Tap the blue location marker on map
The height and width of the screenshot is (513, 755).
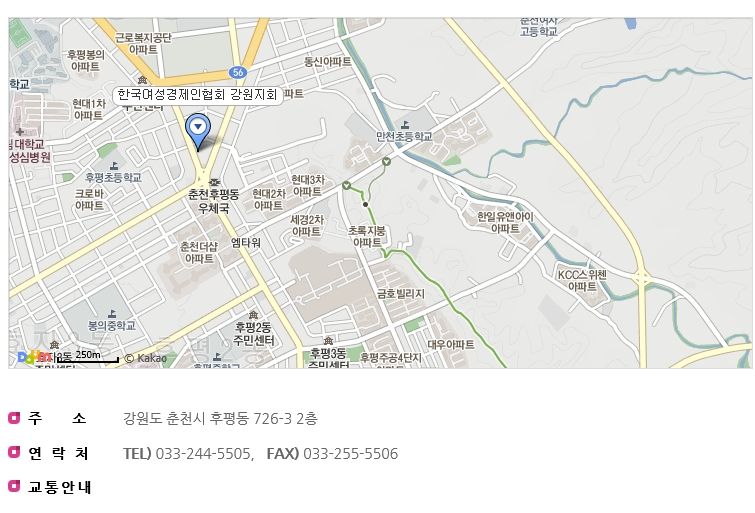point(198,129)
